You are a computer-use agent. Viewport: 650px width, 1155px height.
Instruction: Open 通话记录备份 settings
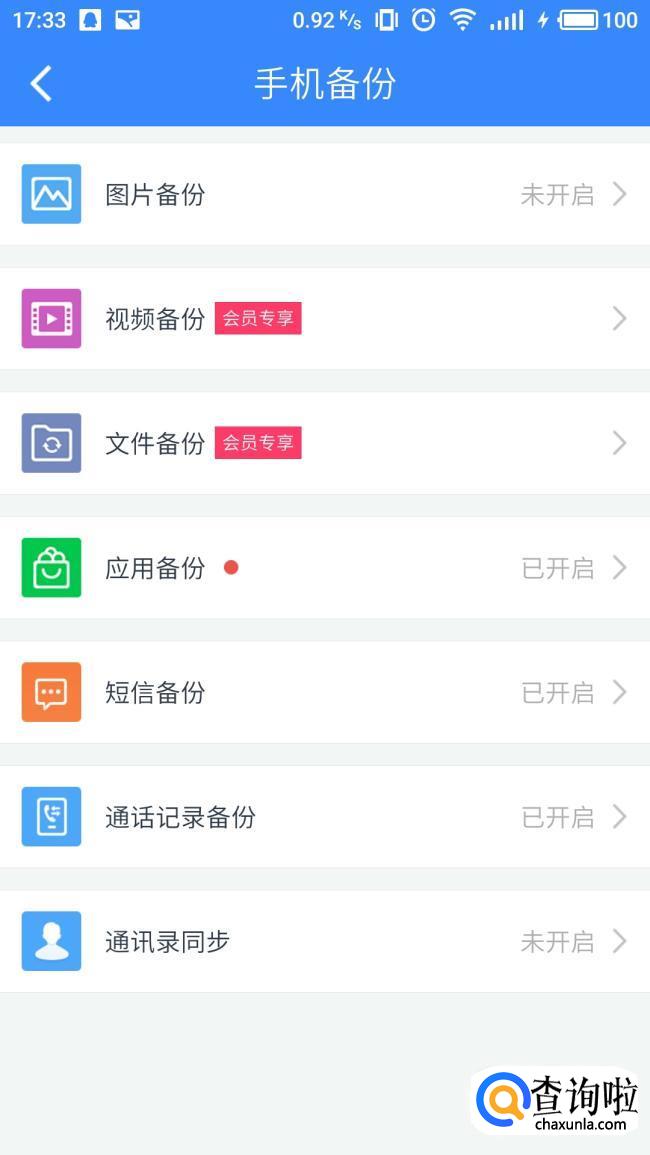pyautogui.click(x=325, y=817)
